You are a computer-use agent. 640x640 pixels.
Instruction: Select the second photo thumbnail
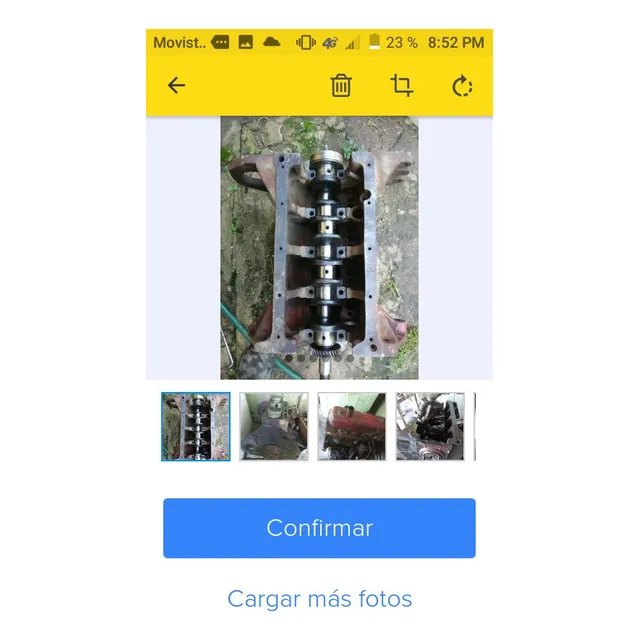pos(274,427)
